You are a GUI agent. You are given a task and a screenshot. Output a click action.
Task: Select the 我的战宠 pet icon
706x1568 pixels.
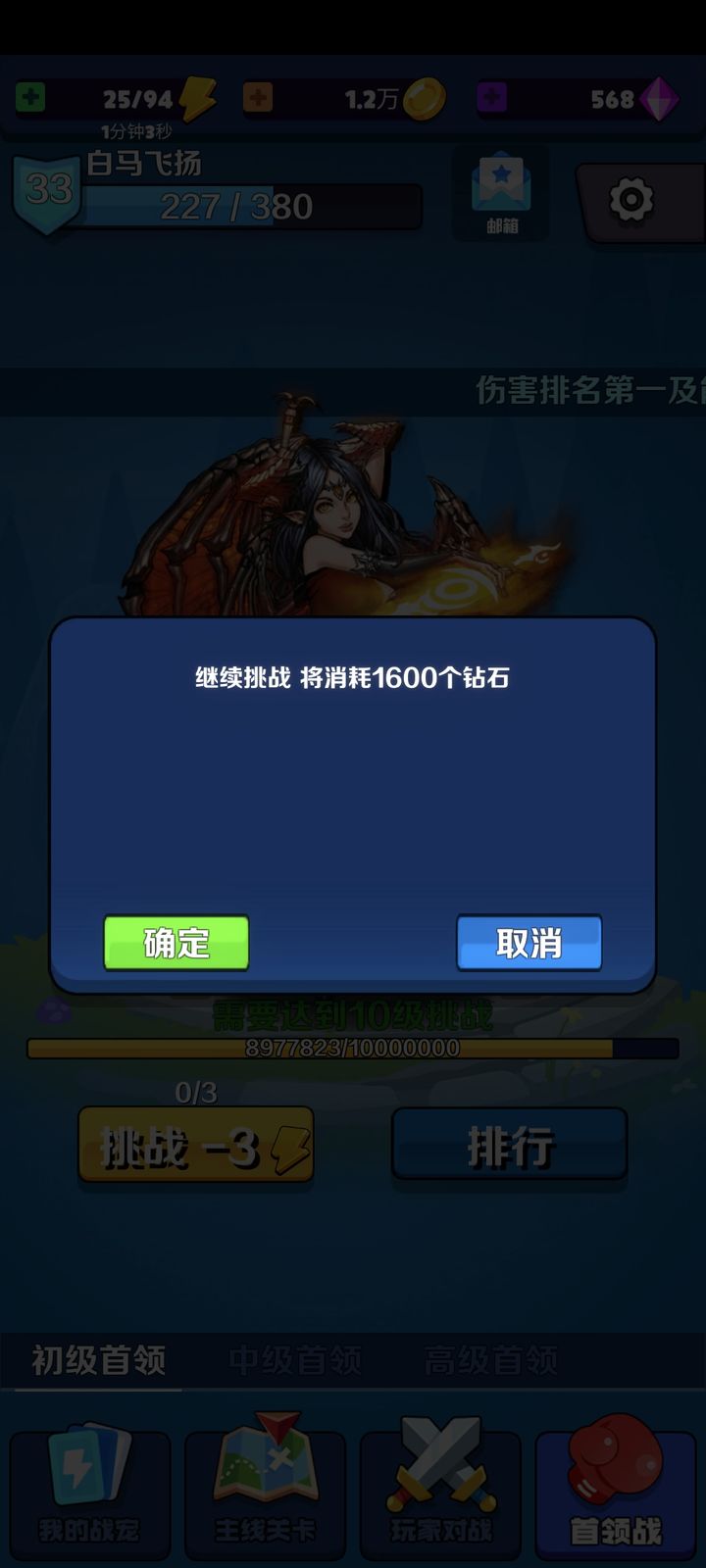88,1490
